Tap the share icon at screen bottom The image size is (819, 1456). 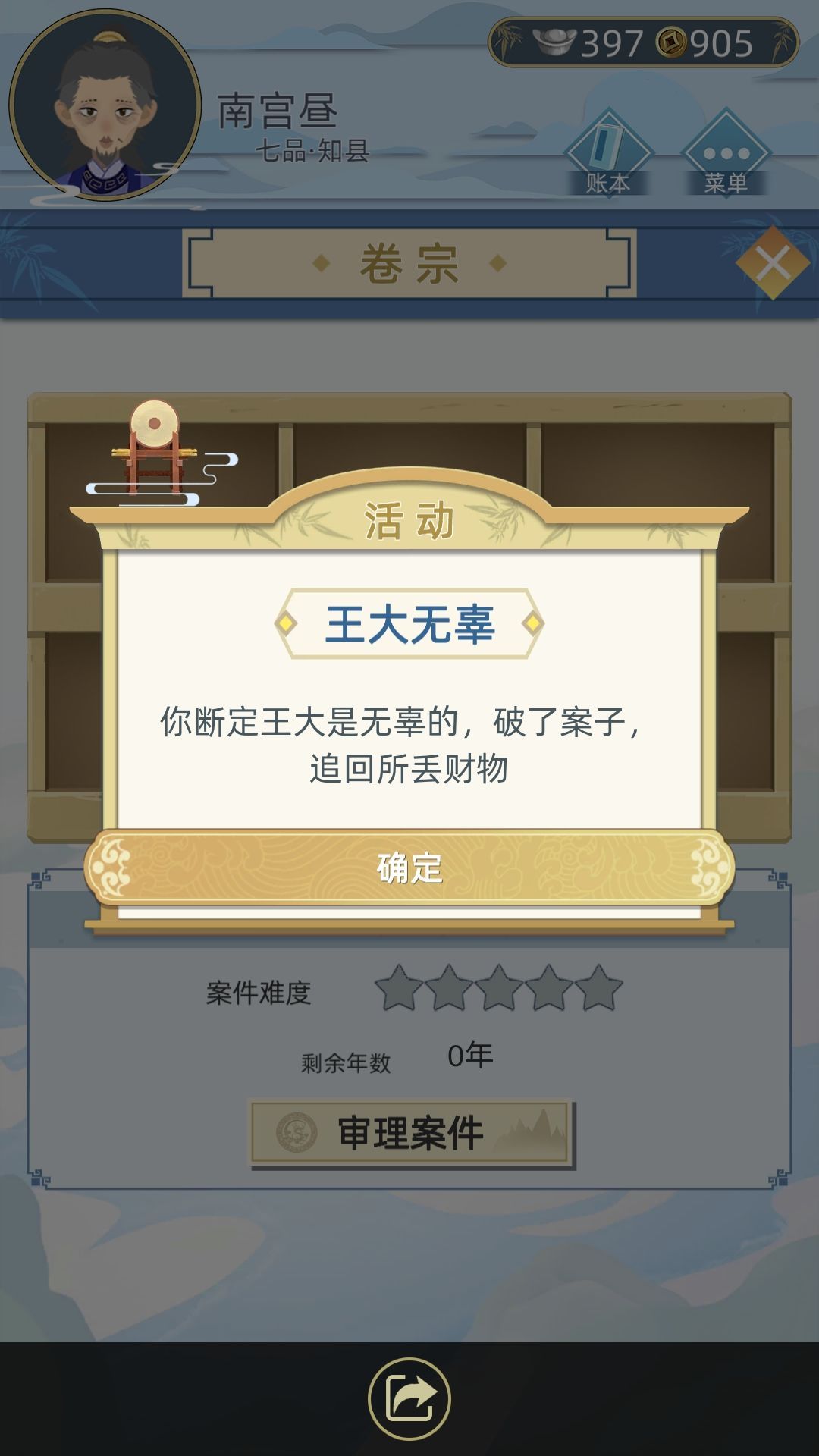click(409, 1407)
